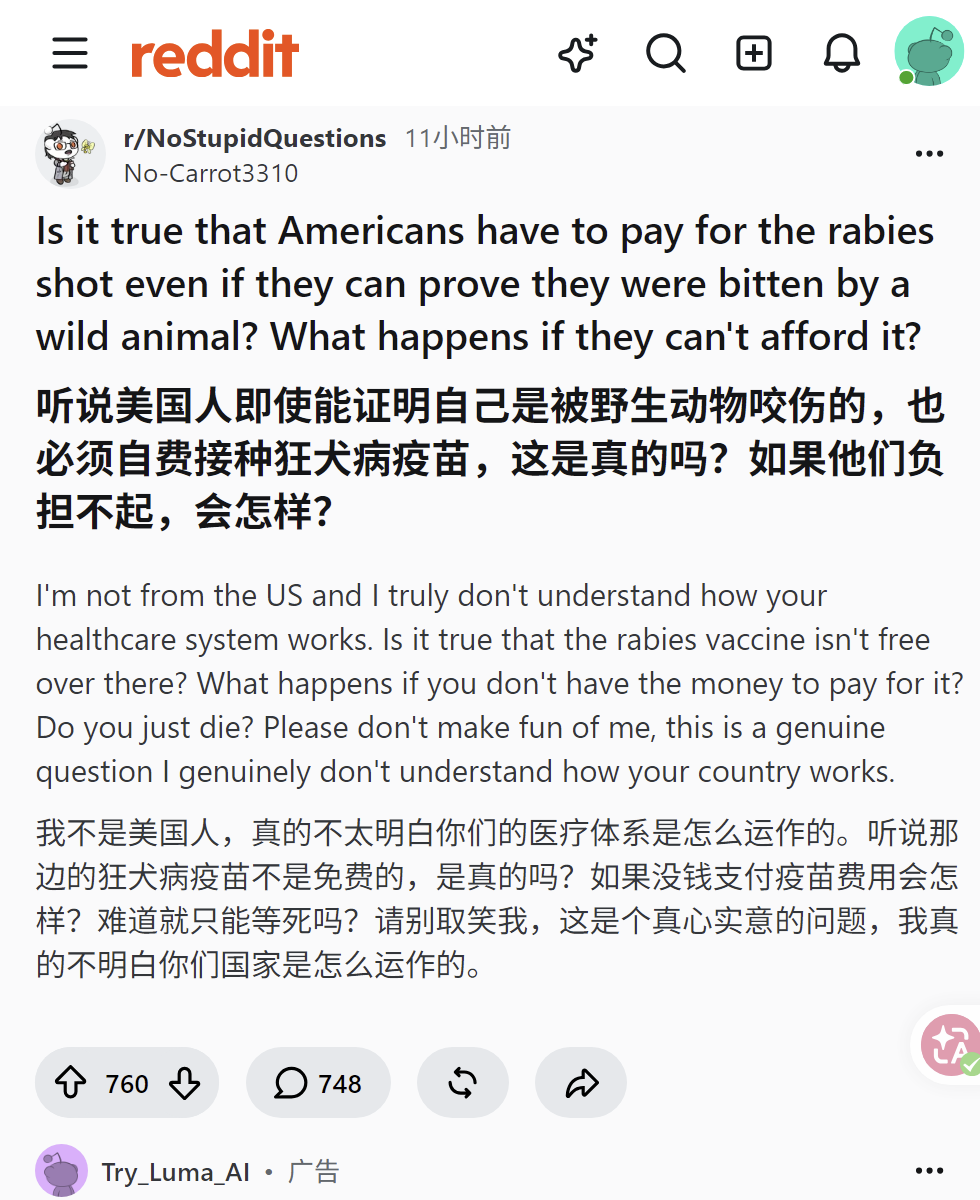This screenshot has width=980, height=1200.
Task: Open the post's three-dot overflow menu
Action: (930, 153)
